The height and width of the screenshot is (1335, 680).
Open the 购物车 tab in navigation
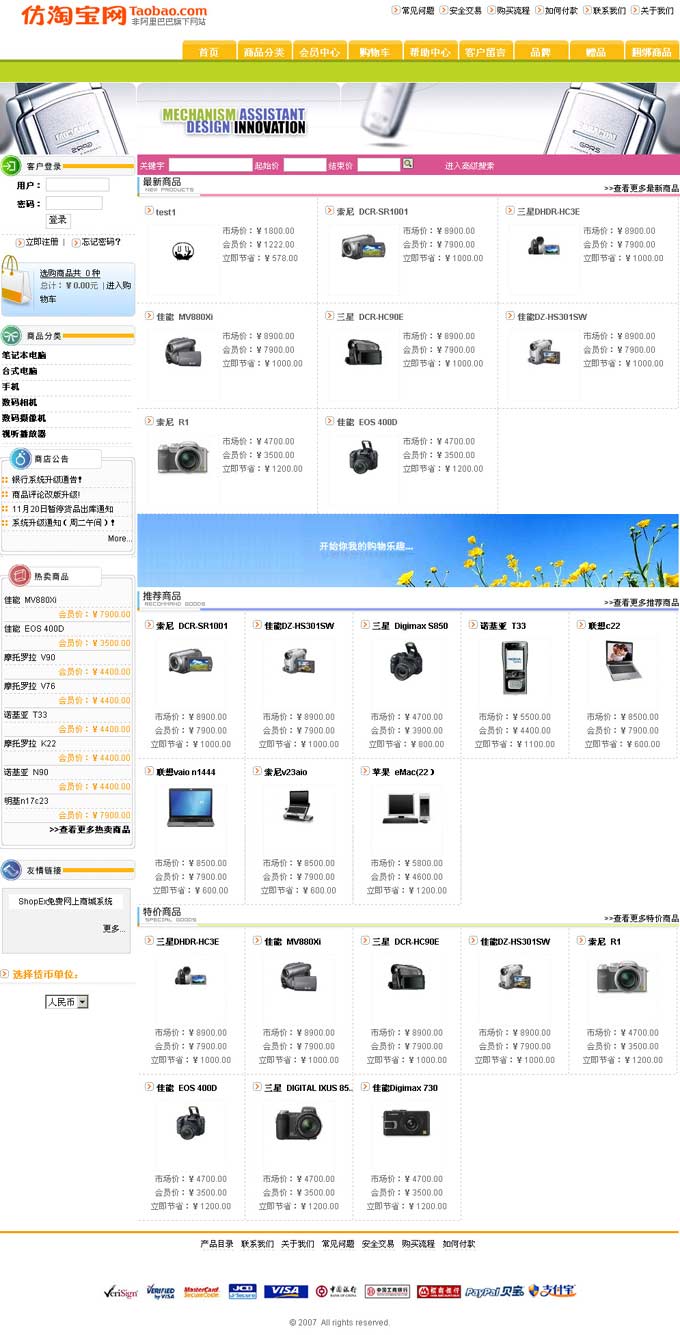(374, 52)
